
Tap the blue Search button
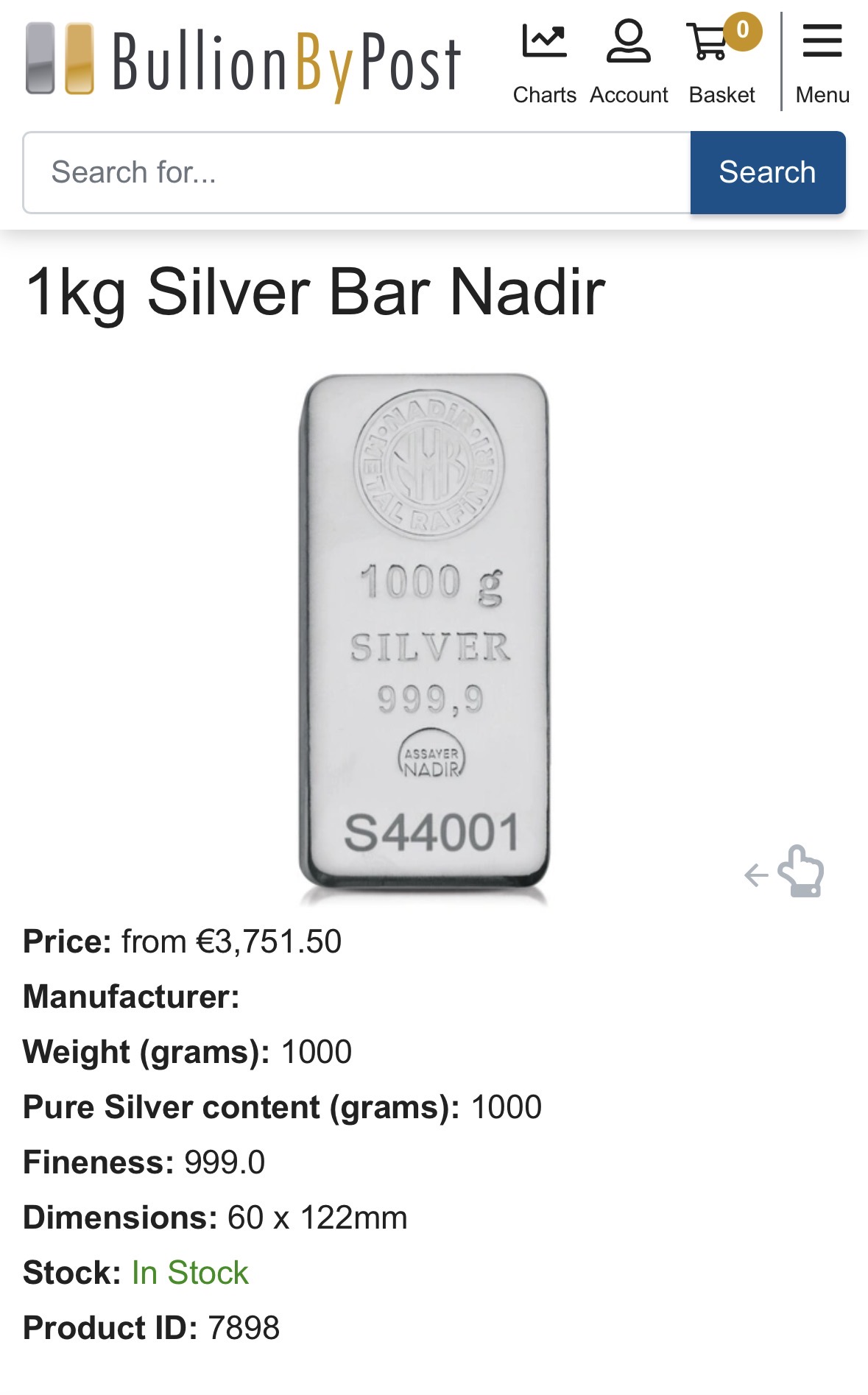767,173
